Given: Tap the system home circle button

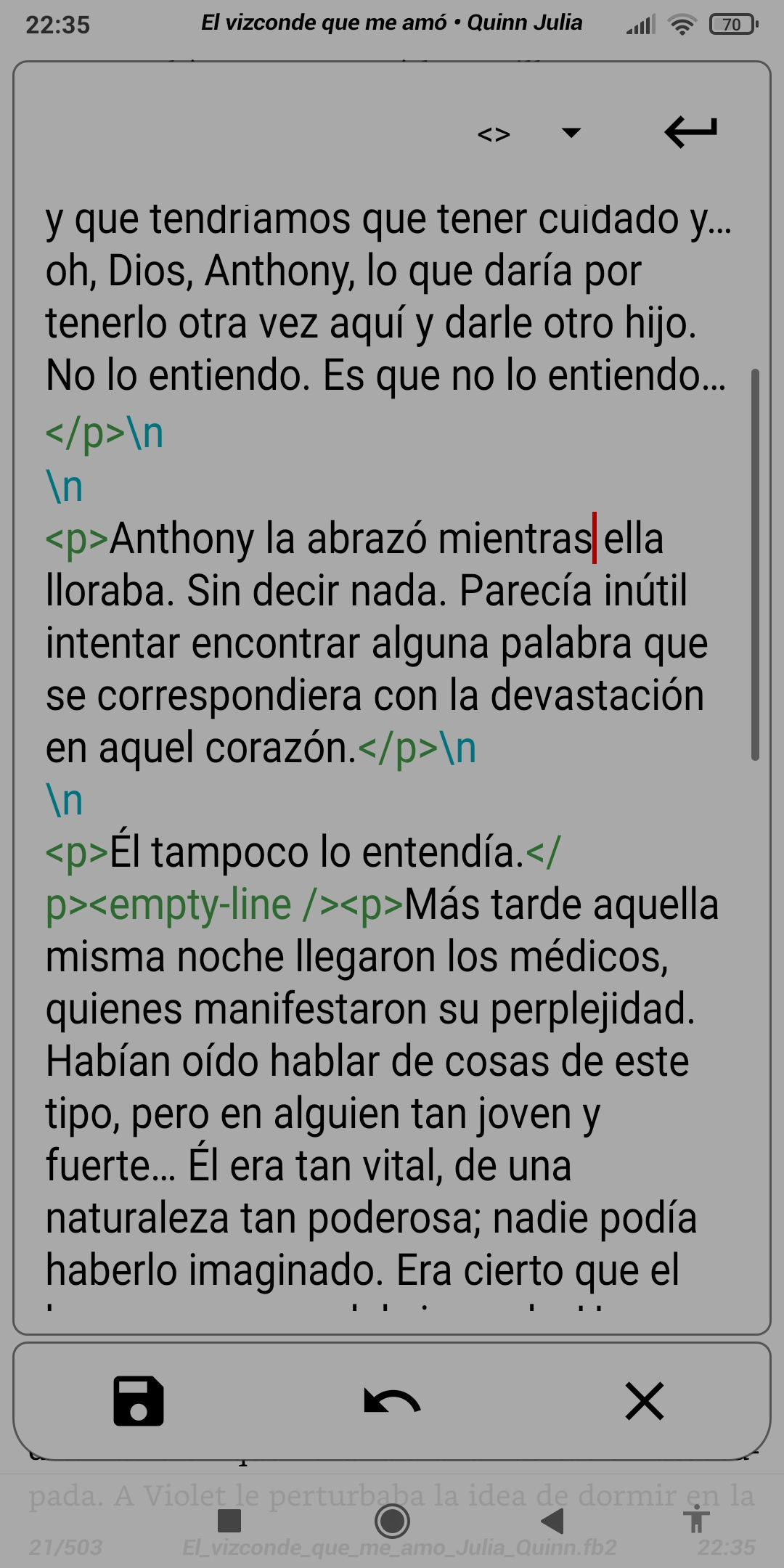Looking at the screenshot, I should pyautogui.click(x=392, y=1521).
